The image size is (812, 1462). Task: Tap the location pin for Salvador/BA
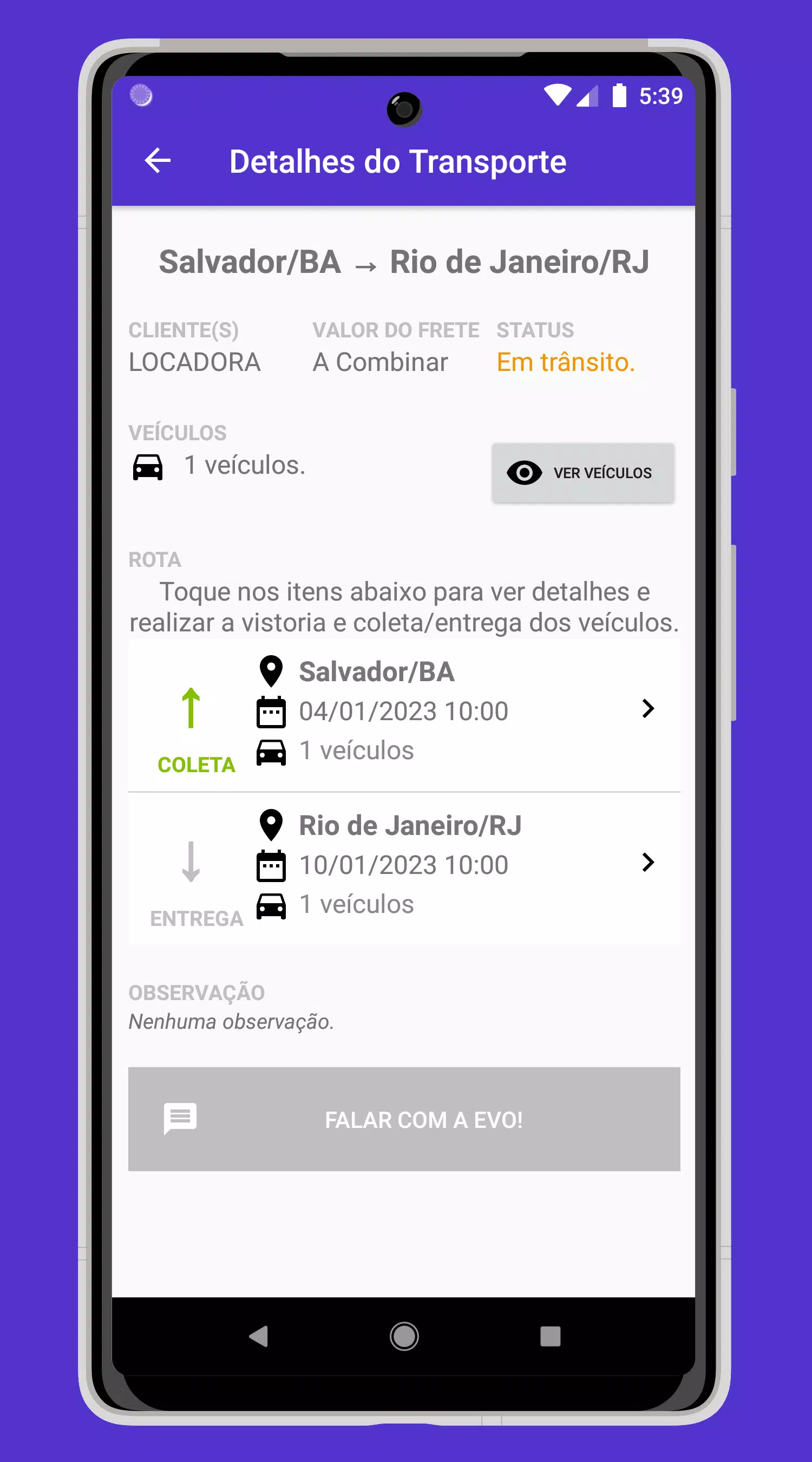pos(271,671)
